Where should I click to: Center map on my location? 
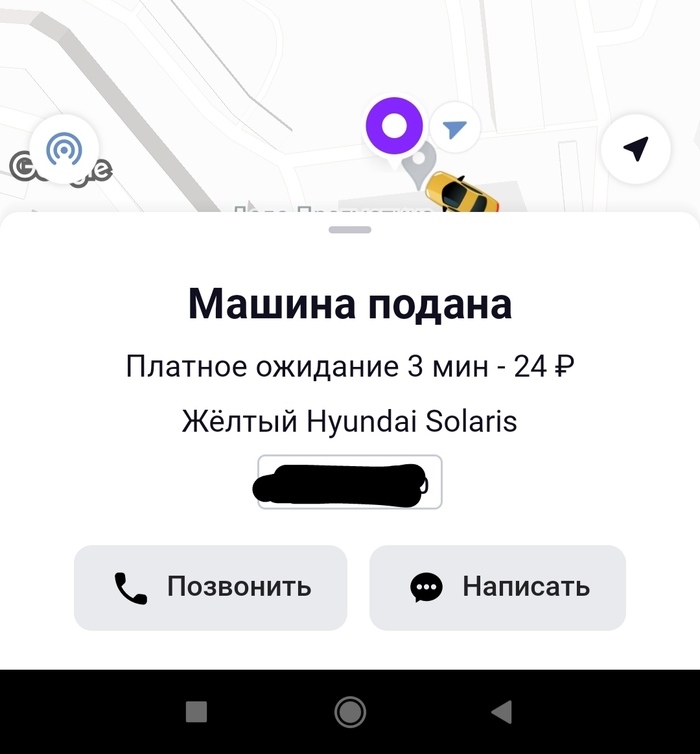[635, 150]
